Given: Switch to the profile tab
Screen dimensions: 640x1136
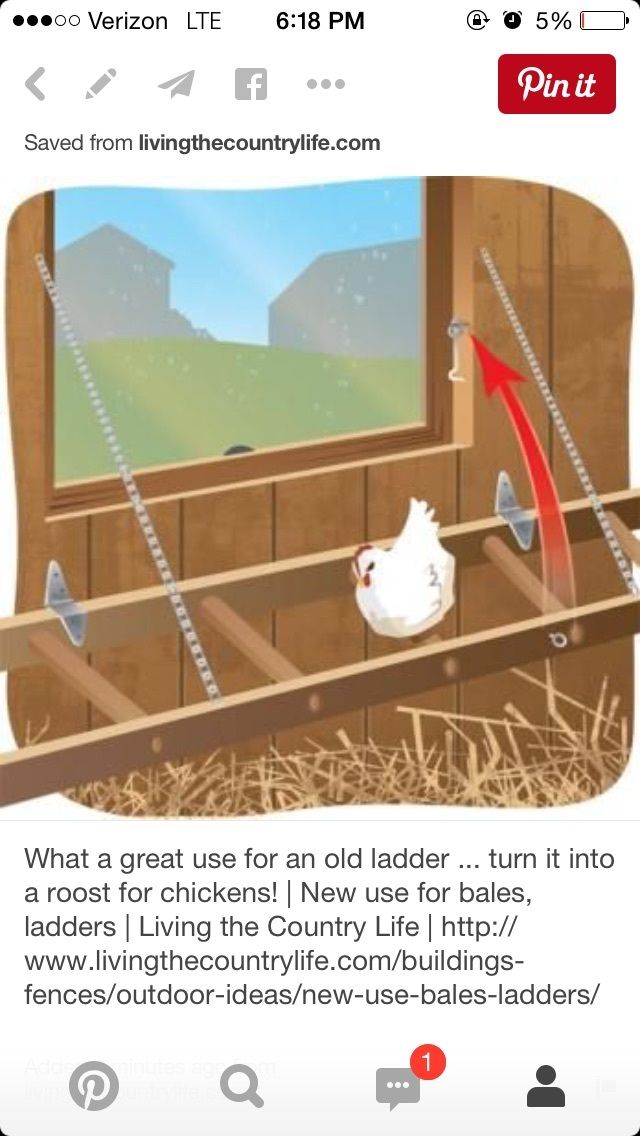Looking at the screenshot, I should pos(545,1084).
